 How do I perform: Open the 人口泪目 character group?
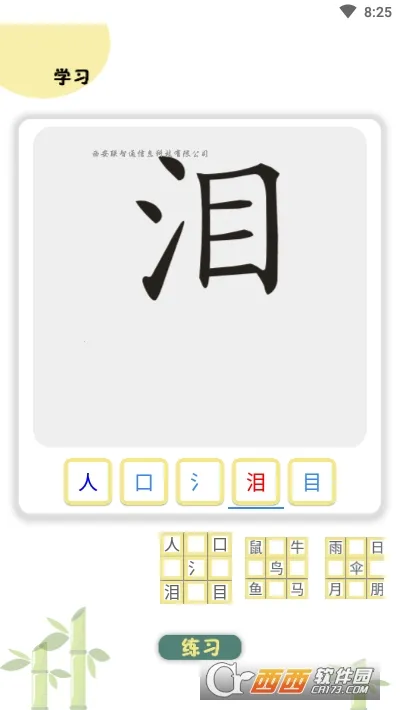(x=196, y=568)
